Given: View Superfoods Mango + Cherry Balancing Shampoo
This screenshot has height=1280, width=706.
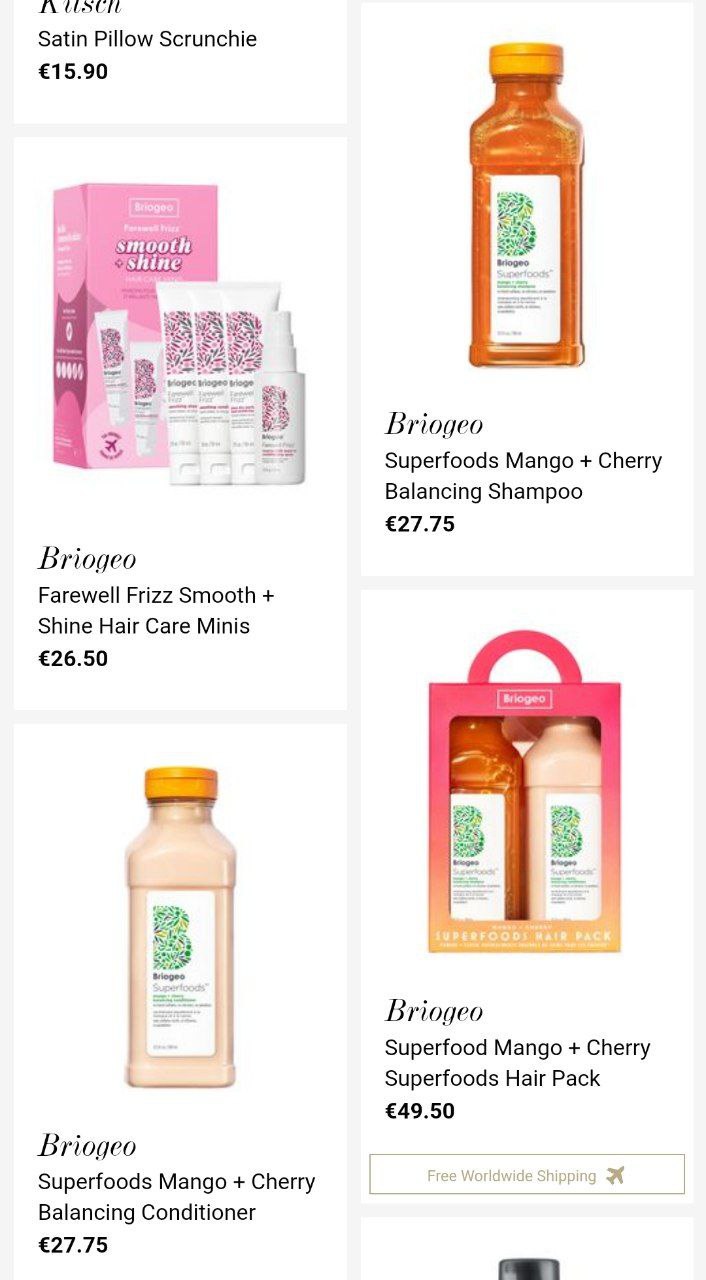Looking at the screenshot, I should click(527, 289).
